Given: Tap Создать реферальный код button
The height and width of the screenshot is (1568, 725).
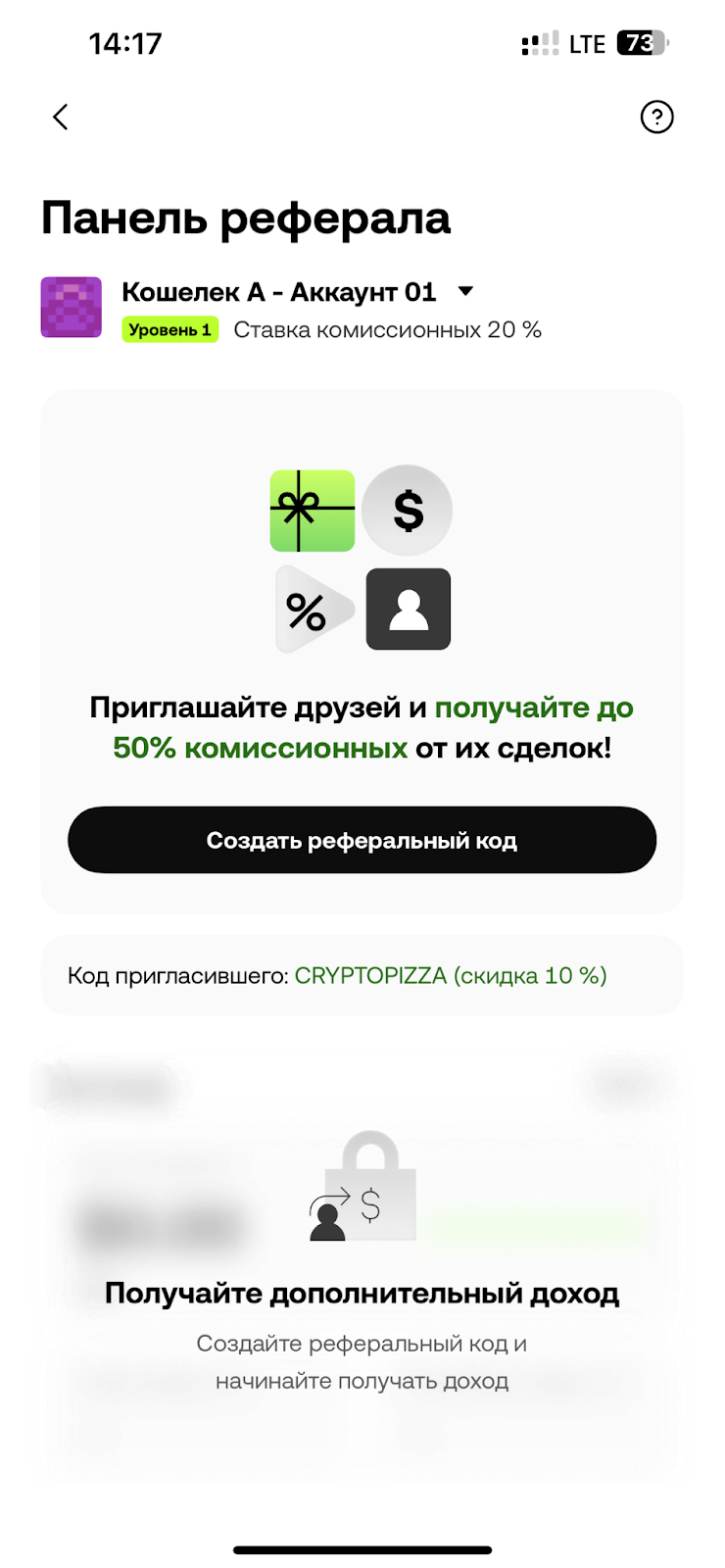Looking at the screenshot, I should (x=362, y=840).
